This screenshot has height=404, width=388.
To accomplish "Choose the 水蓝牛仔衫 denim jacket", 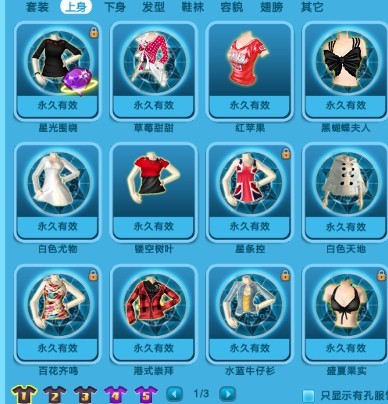I will [250, 314].
